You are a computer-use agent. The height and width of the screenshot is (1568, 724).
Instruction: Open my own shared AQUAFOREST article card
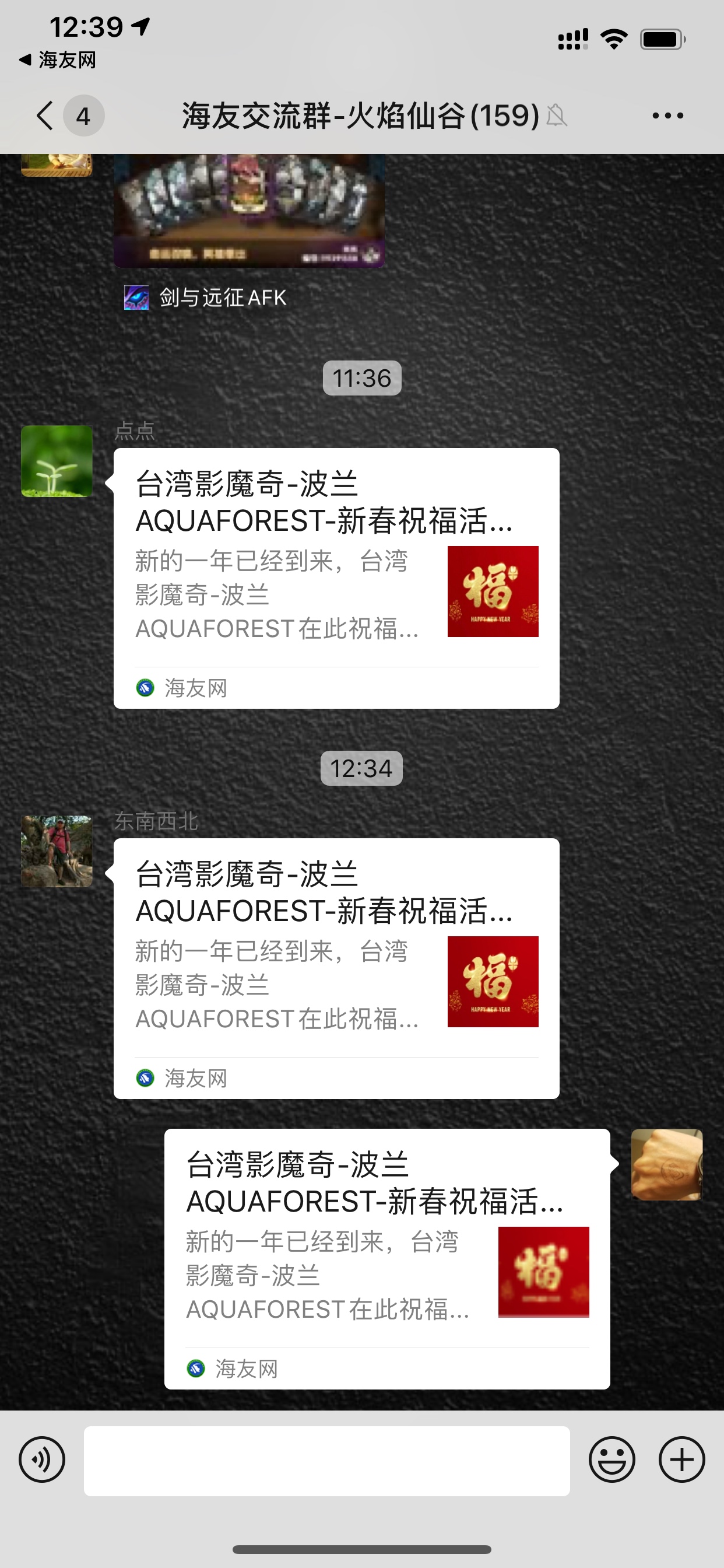[387, 1258]
